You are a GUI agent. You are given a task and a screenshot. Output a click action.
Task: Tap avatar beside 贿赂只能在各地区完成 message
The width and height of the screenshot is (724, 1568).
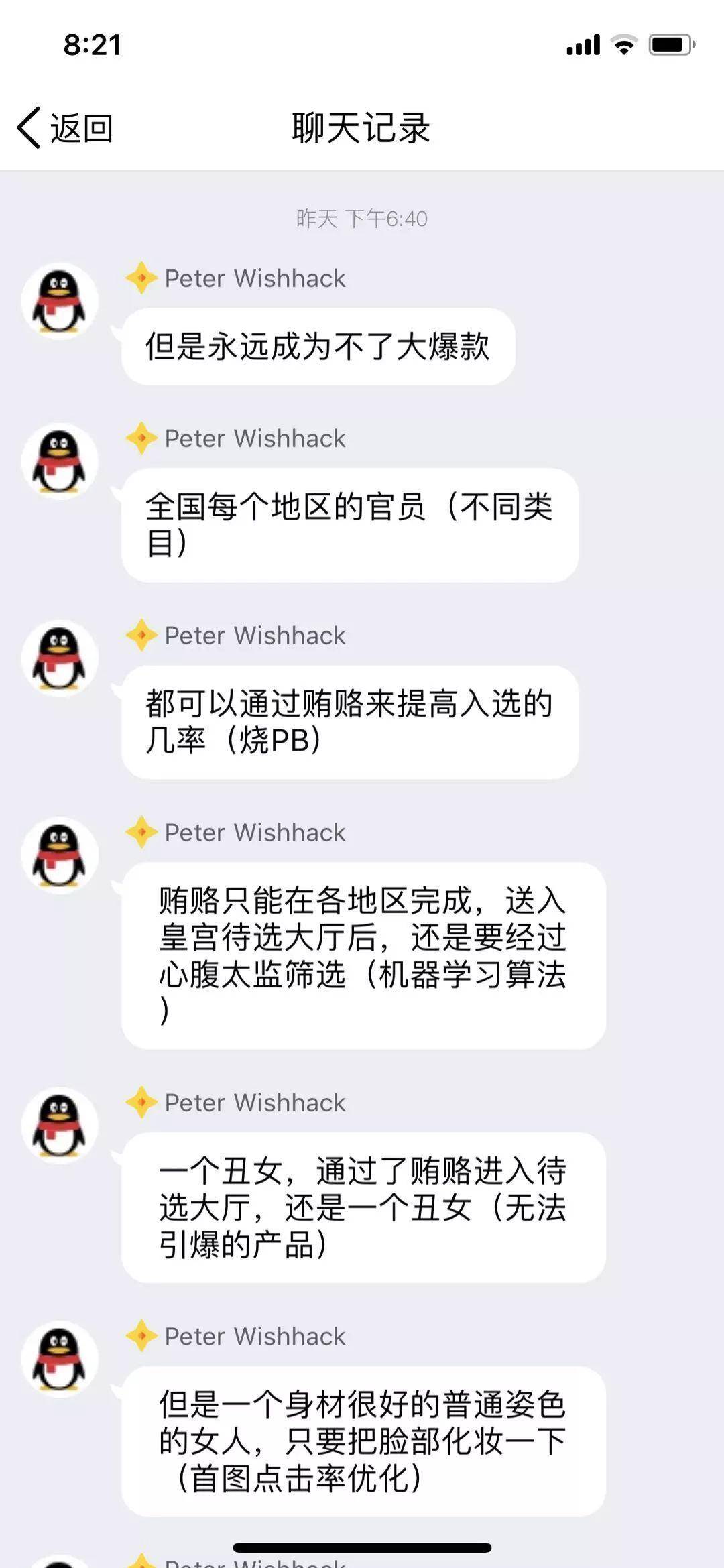pos(60,855)
